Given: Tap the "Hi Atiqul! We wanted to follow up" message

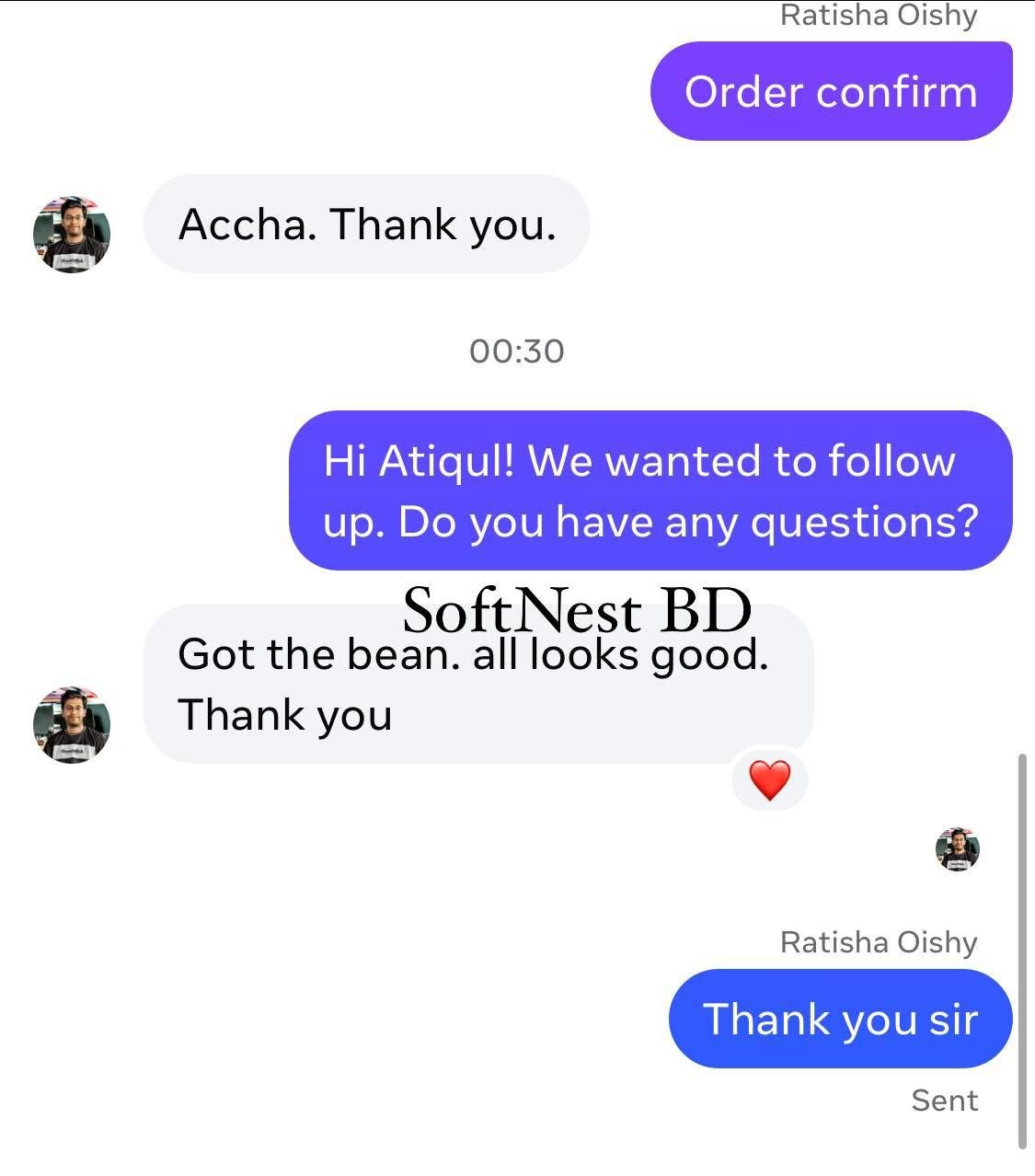Looking at the screenshot, I should coord(650,490).
